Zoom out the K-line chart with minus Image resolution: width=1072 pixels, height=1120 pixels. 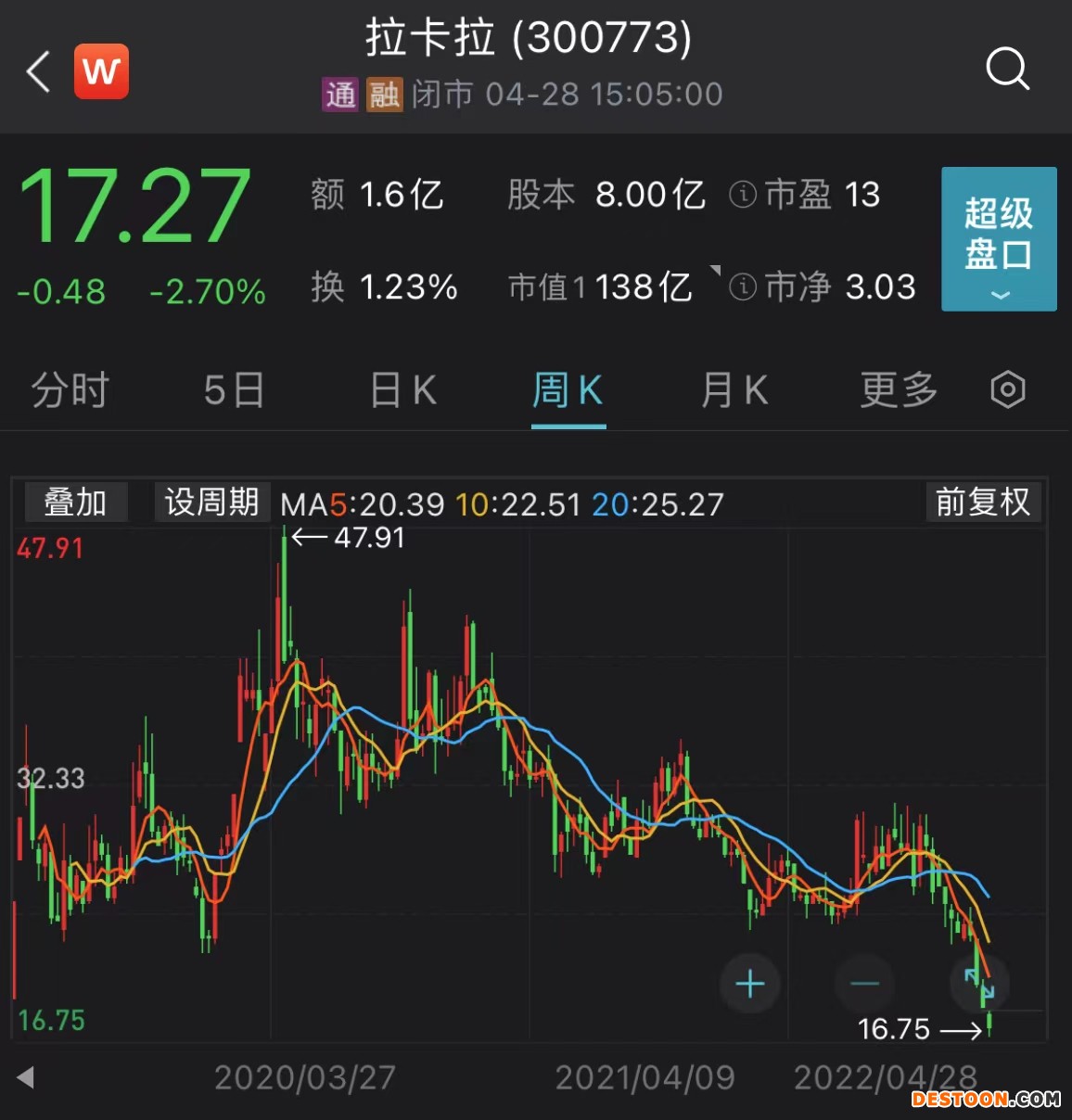(x=864, y=984)
